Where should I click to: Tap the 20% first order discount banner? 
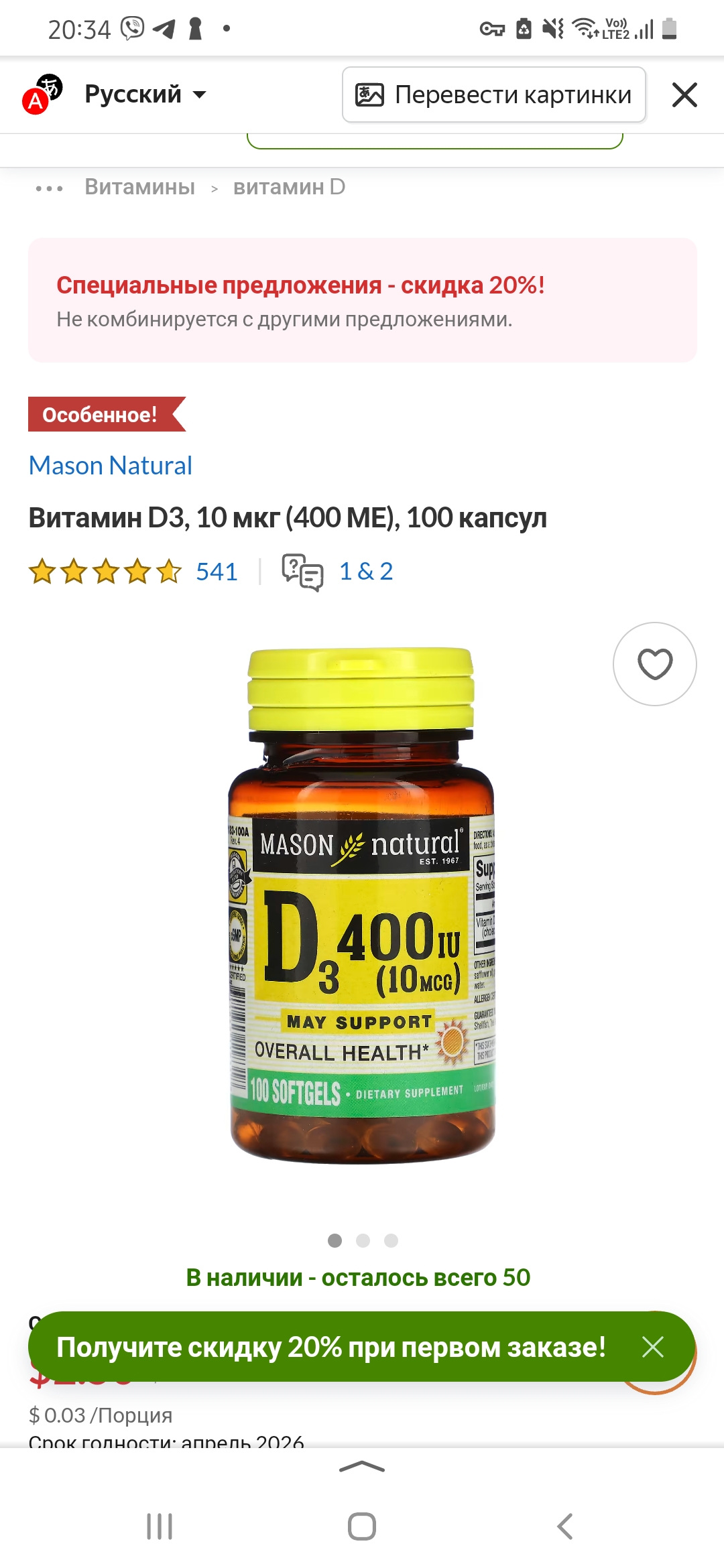pyautogui.click(x=331, y=1346)
